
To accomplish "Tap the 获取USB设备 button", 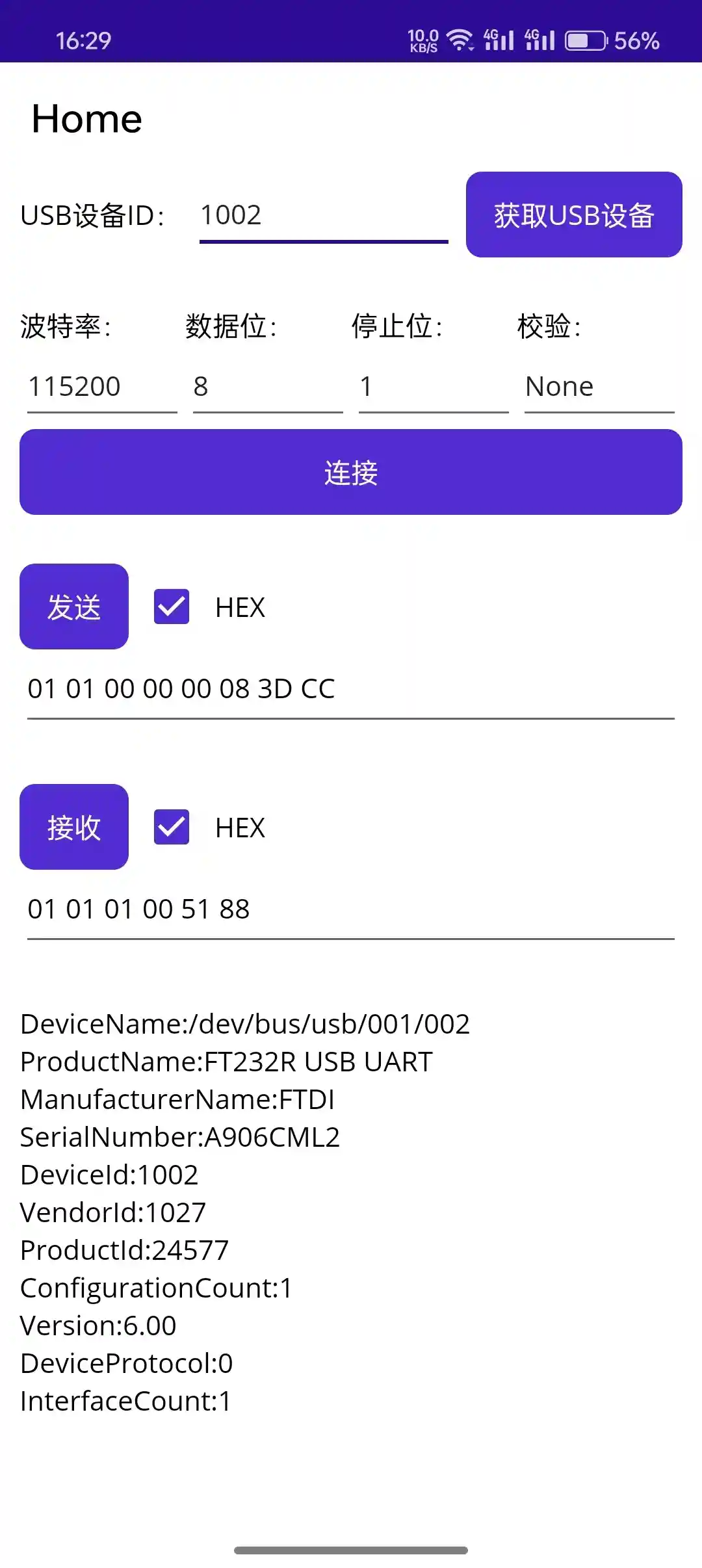I will point(574,215).
